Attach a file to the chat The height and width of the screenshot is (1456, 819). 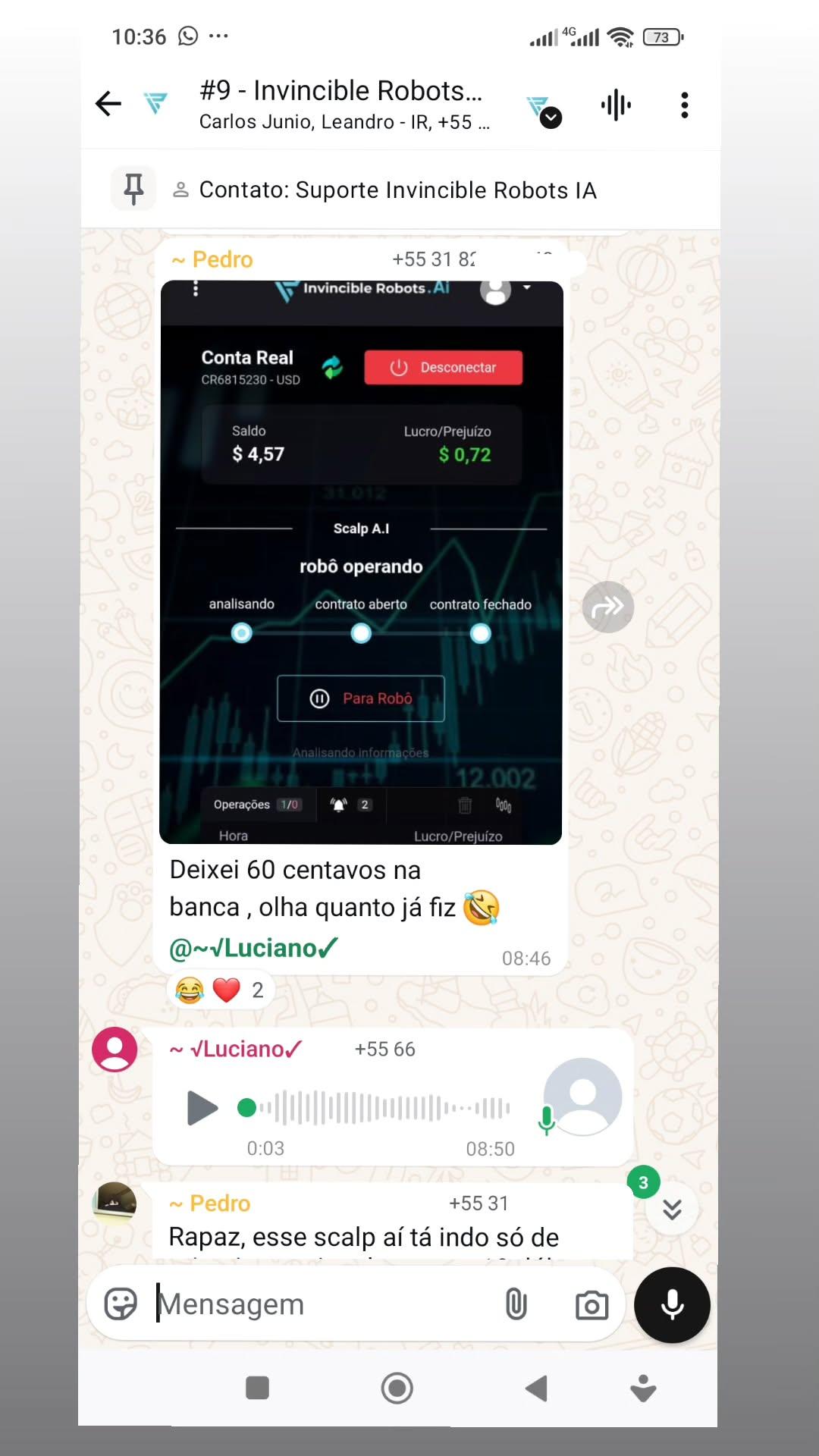(x=516, y=1304)
